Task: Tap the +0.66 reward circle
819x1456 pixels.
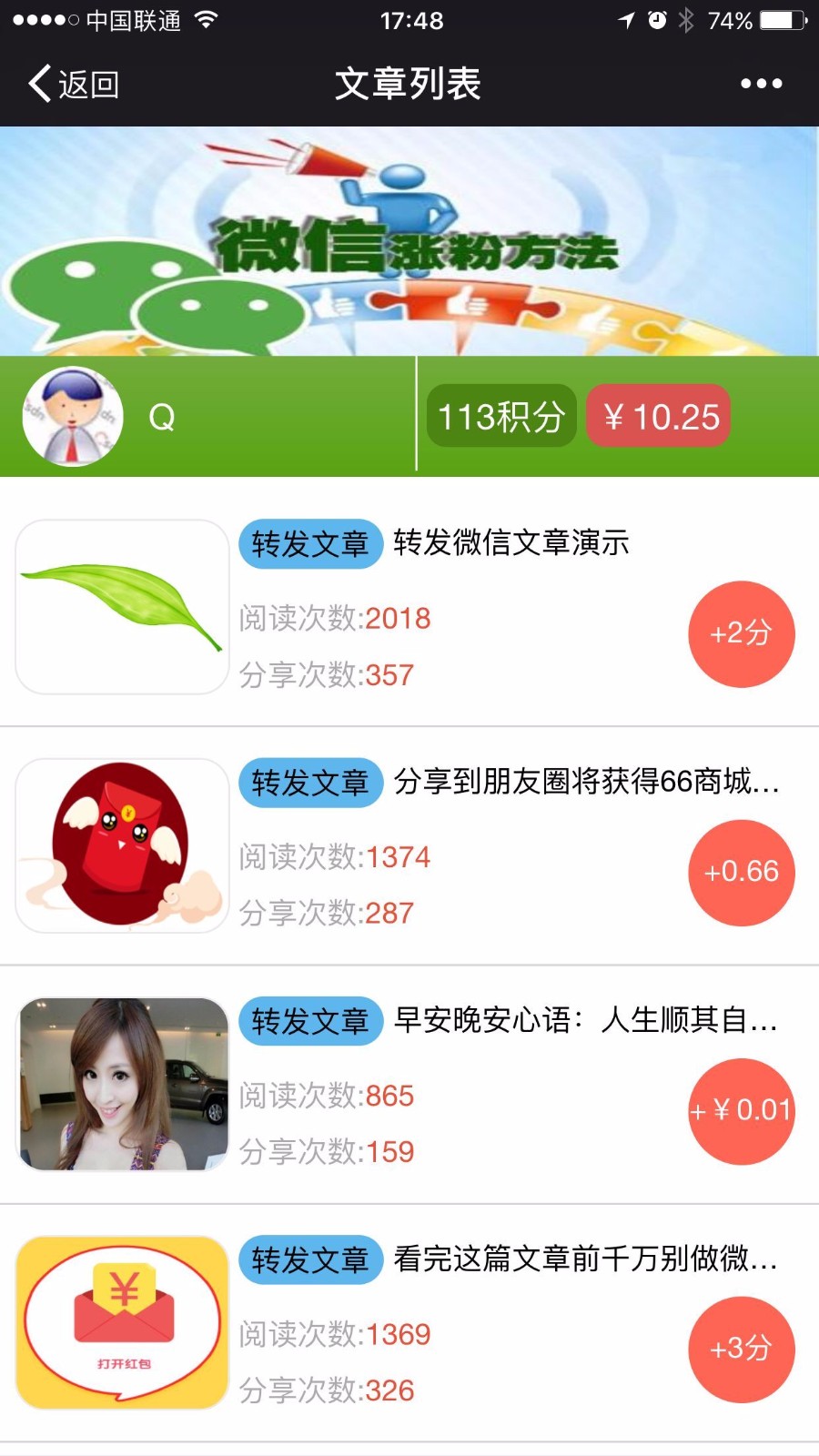Action: pos(742,872)
